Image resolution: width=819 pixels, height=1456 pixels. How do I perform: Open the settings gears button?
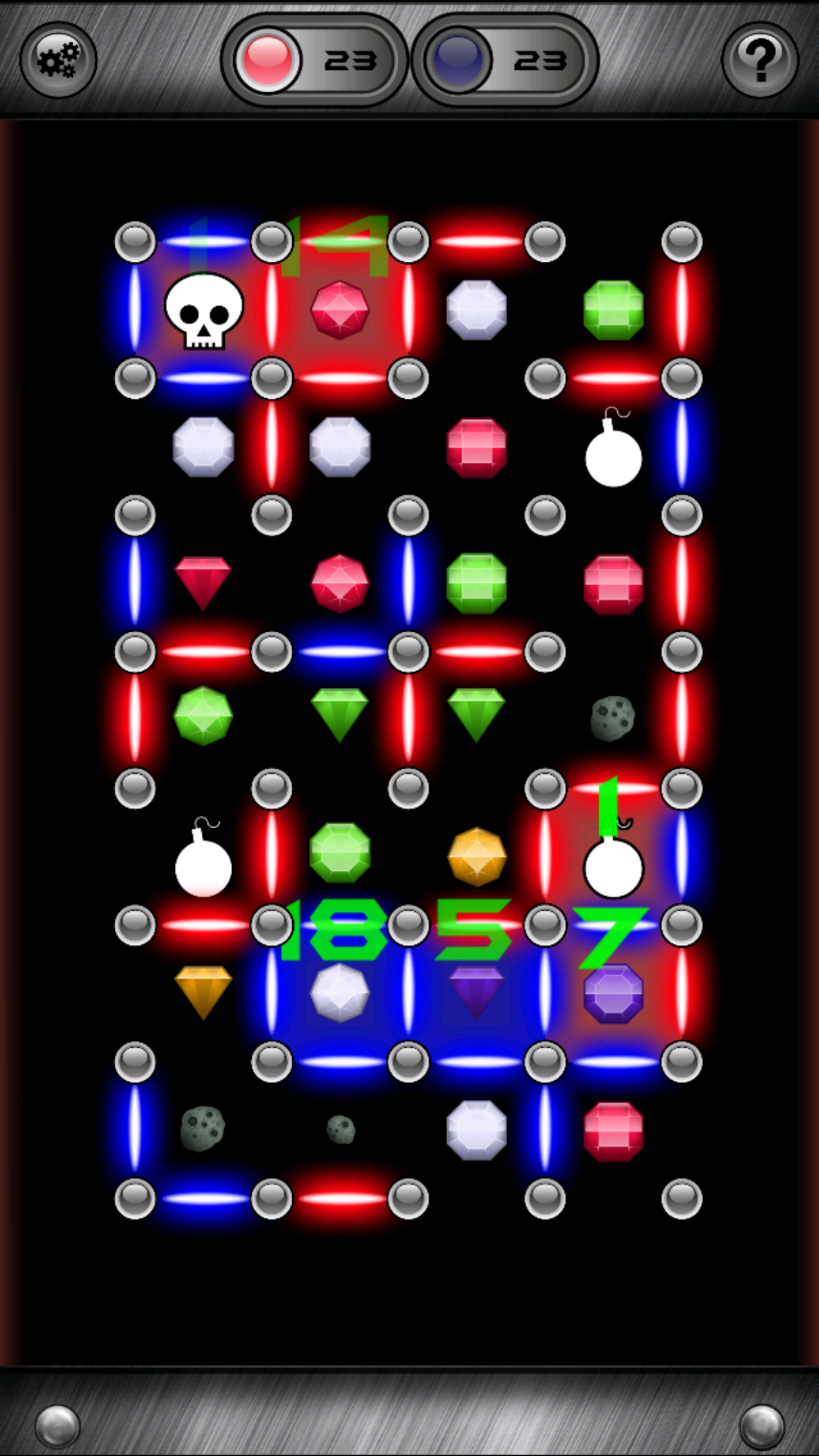point(58,60)
